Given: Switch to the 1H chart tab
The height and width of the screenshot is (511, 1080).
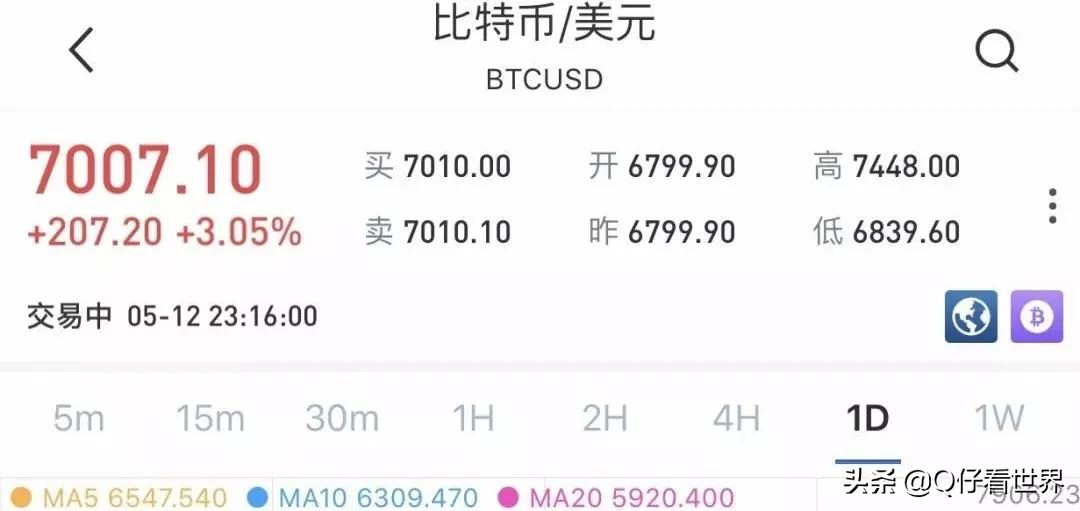Looking at the screenshot, I should pos(473,418).
